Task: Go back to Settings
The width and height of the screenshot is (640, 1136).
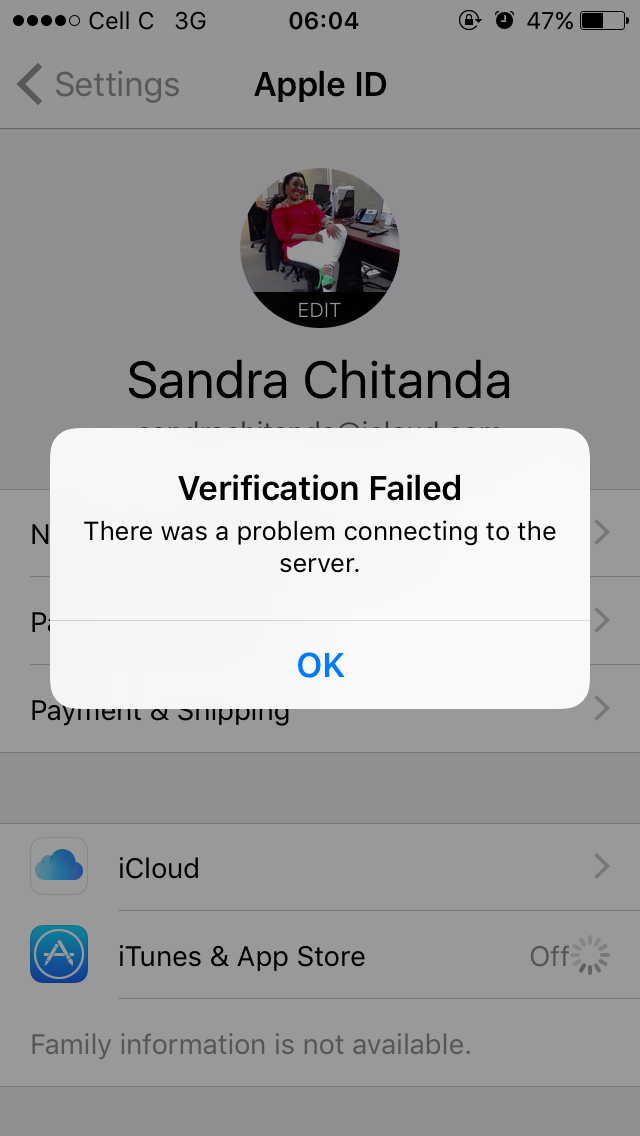Action: tap(98, 85)
